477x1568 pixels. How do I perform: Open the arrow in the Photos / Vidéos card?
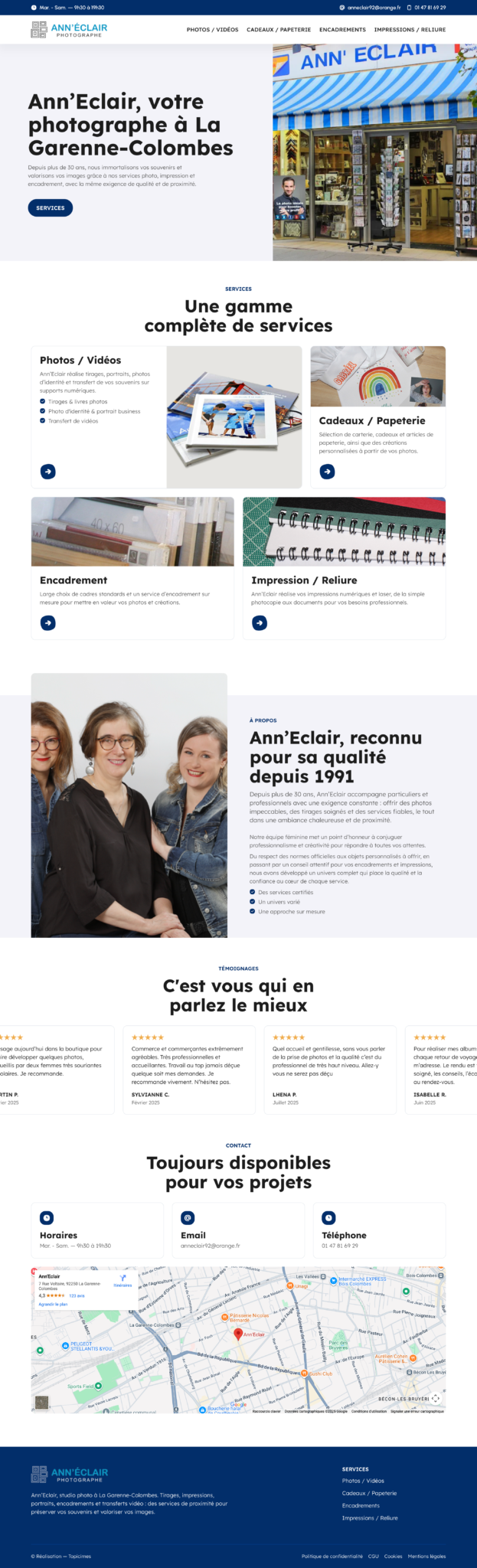[x=48, y=472]
